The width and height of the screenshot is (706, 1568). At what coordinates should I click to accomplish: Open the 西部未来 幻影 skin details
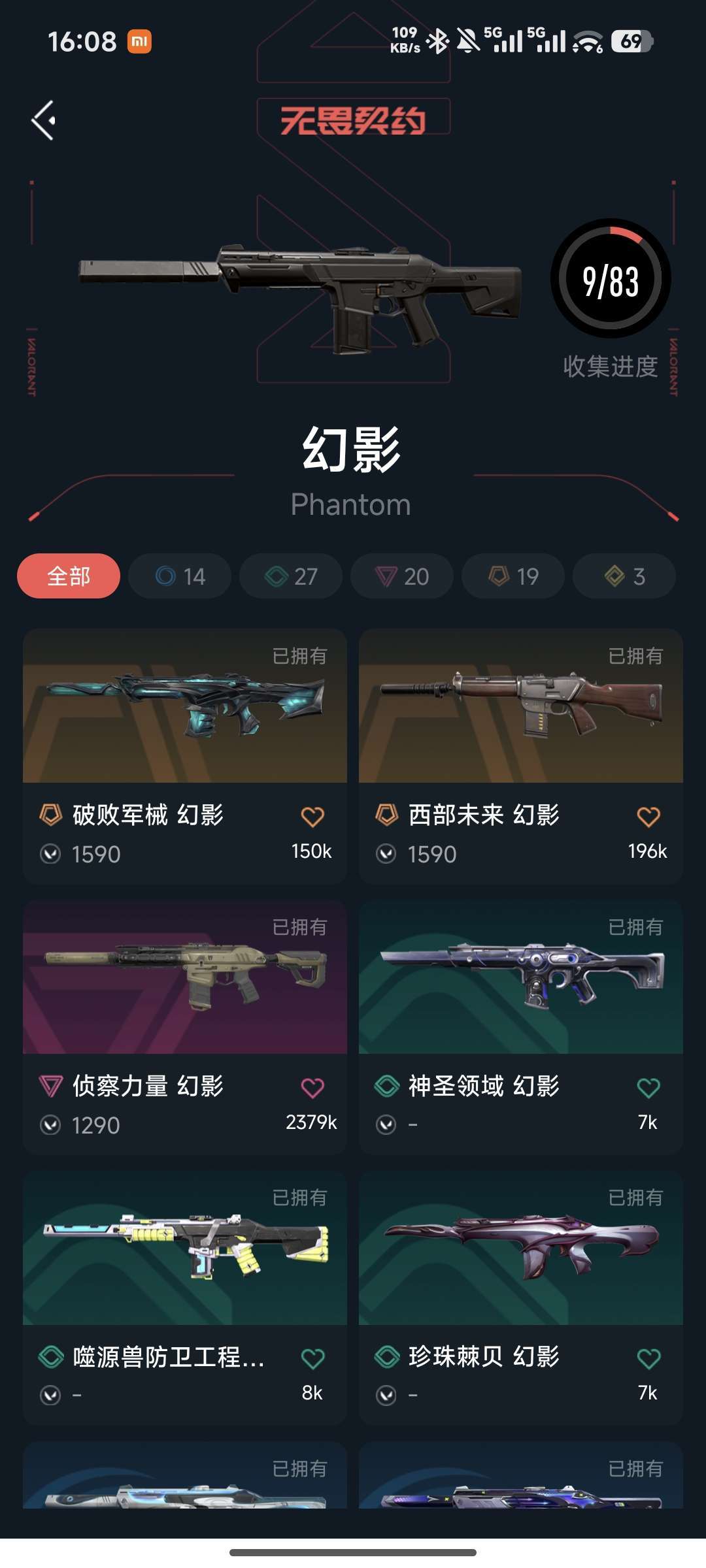click(x=520, y=712)
